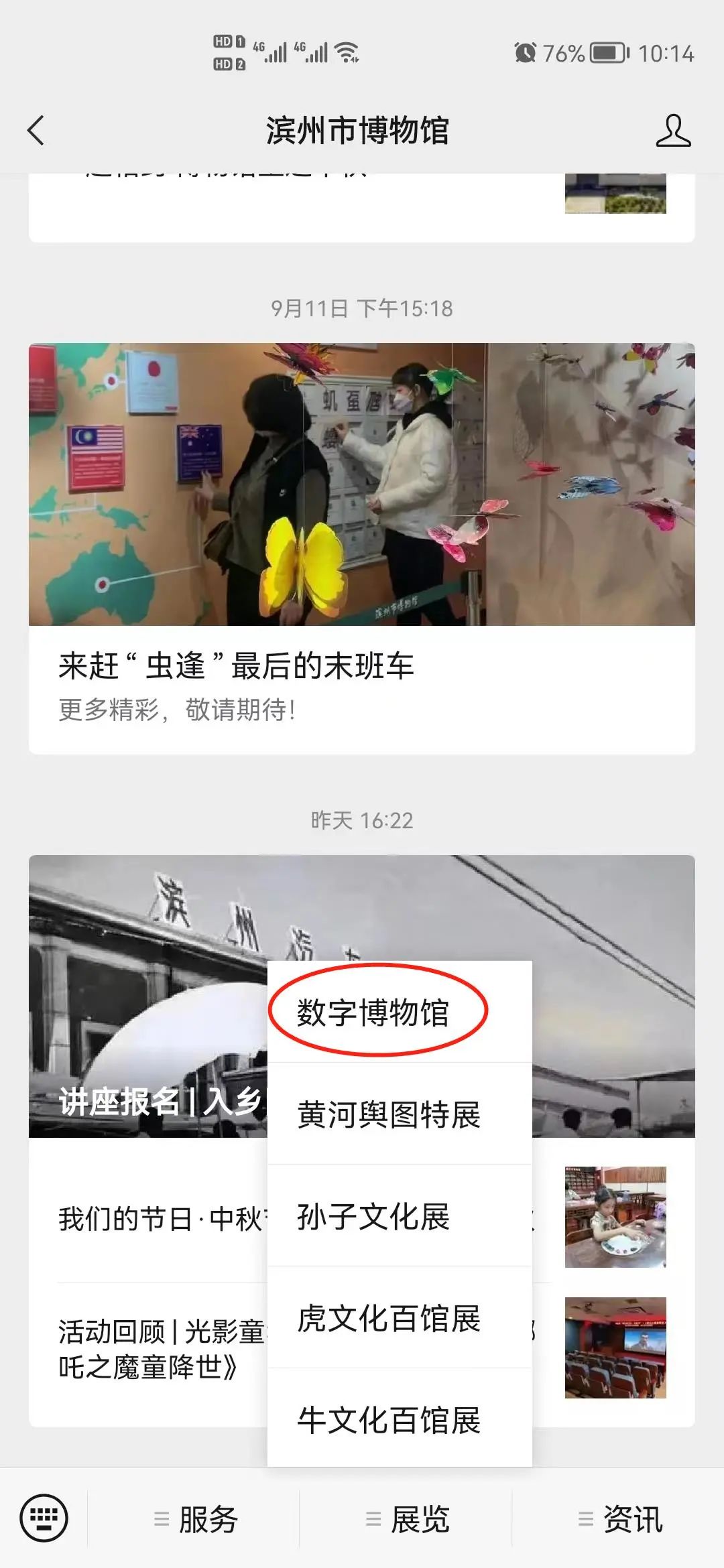Image resolution: width=724 pixels, height=1568 pixels.
Task: Select 黄河舆图特展 from the menu
Action: tap(389, 1114)
